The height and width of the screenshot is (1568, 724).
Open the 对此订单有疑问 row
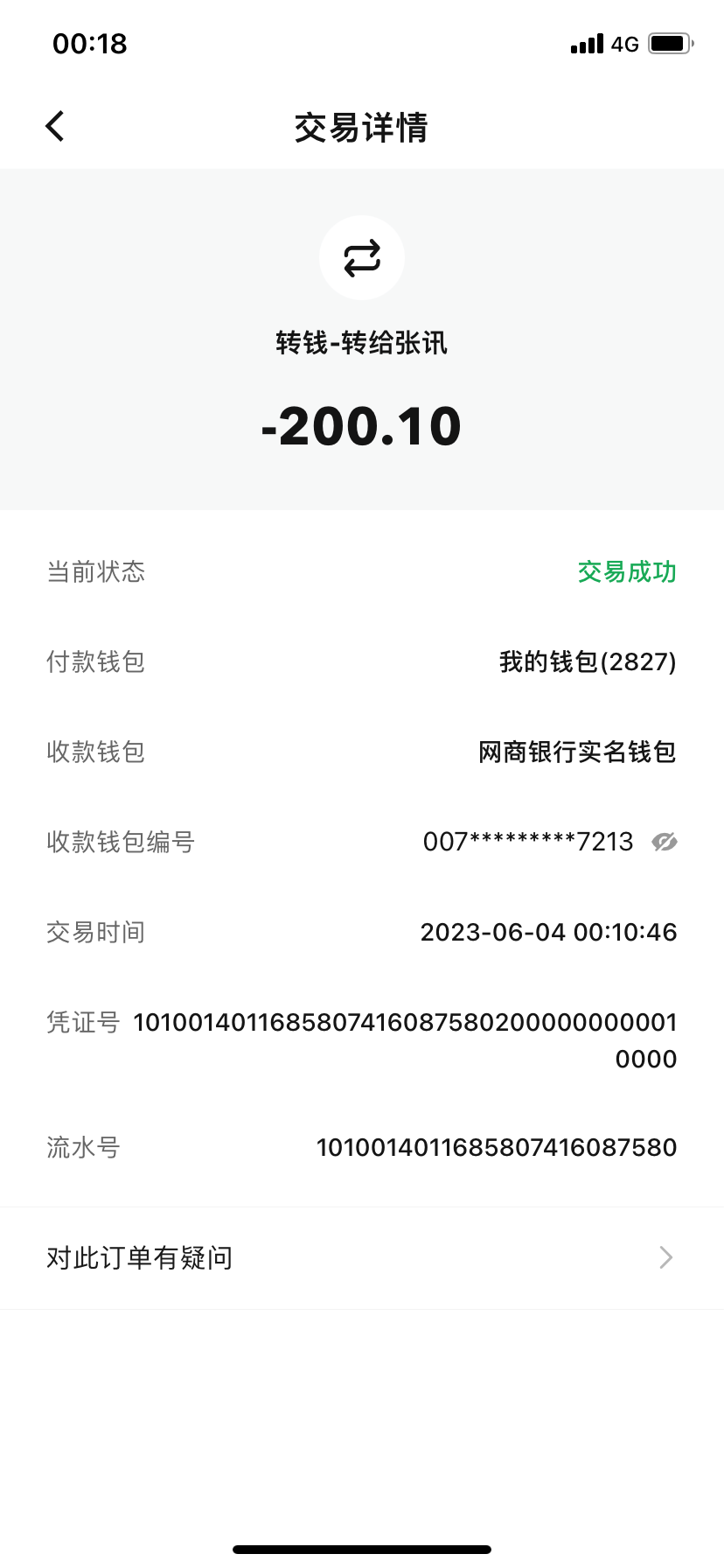[361, 1257]
